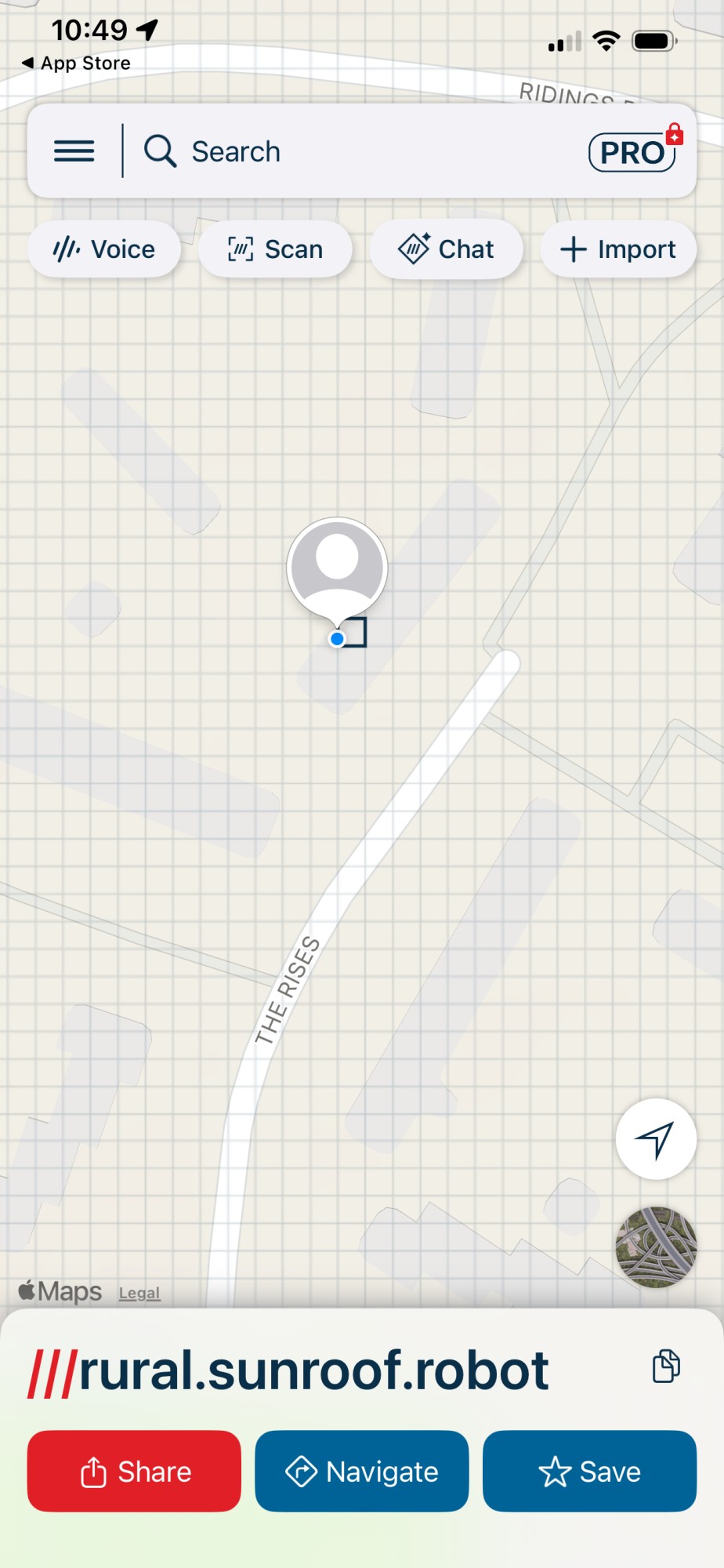Return to the App Store
The height and width of the screenshot is (1568, 724).
coord(76,63)
